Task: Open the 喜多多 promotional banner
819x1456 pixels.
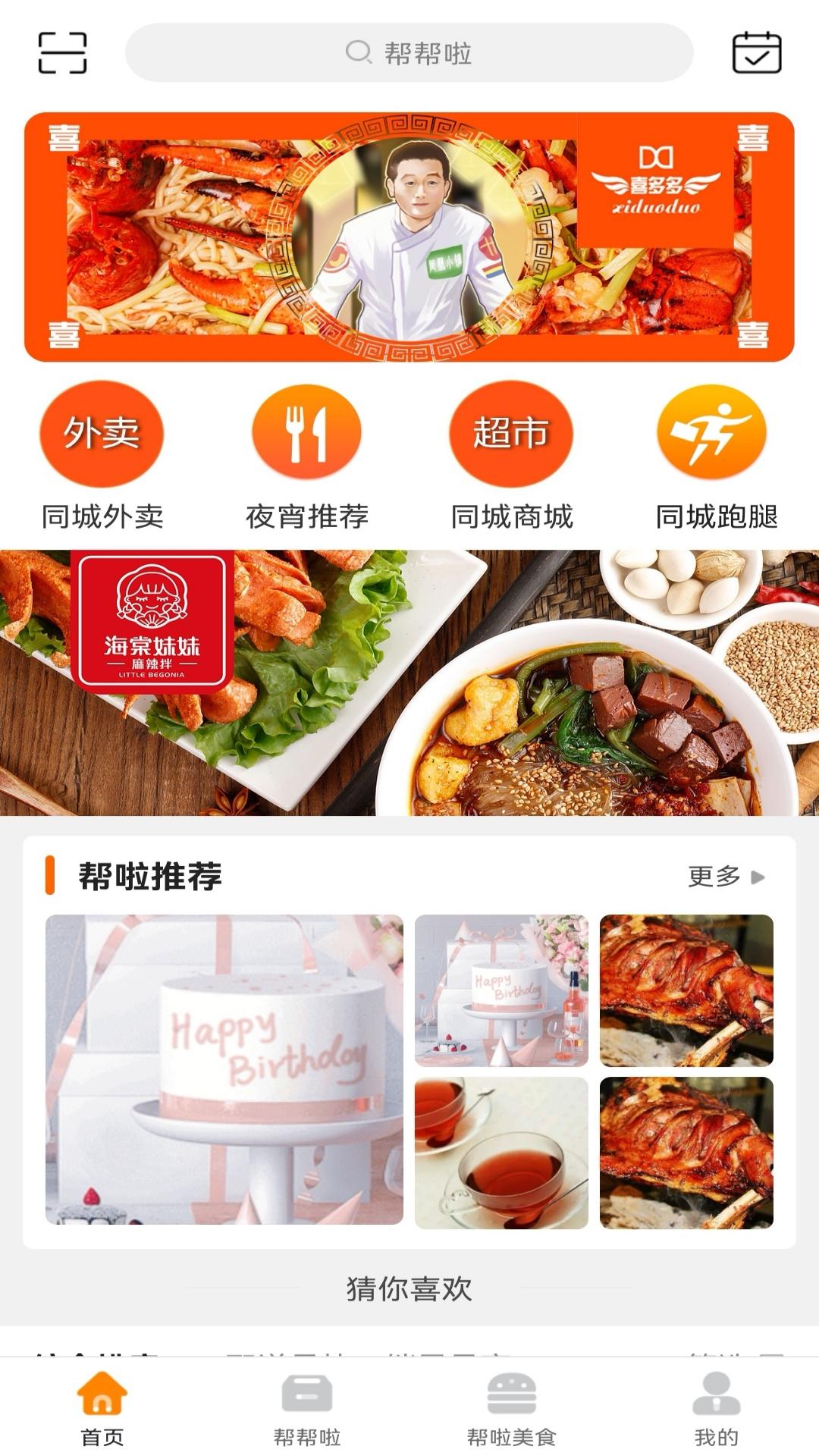Action: (x=409, y=237)
